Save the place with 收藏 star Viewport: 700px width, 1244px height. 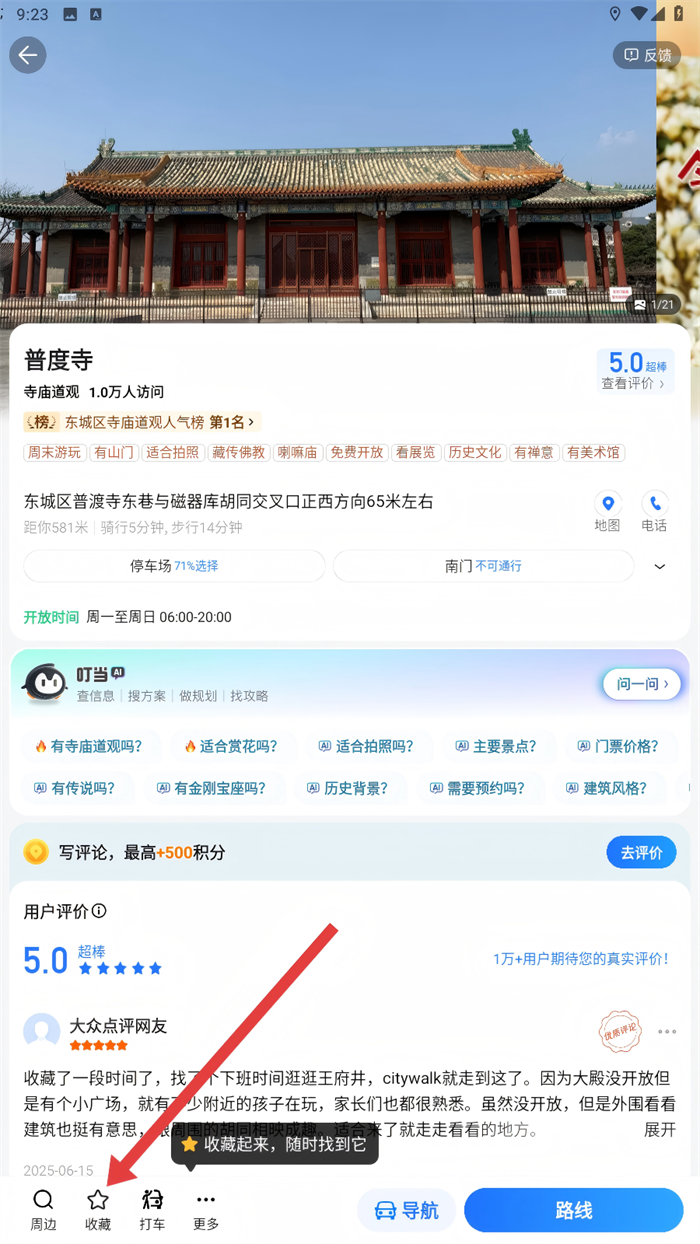[x=98, y=1210]
